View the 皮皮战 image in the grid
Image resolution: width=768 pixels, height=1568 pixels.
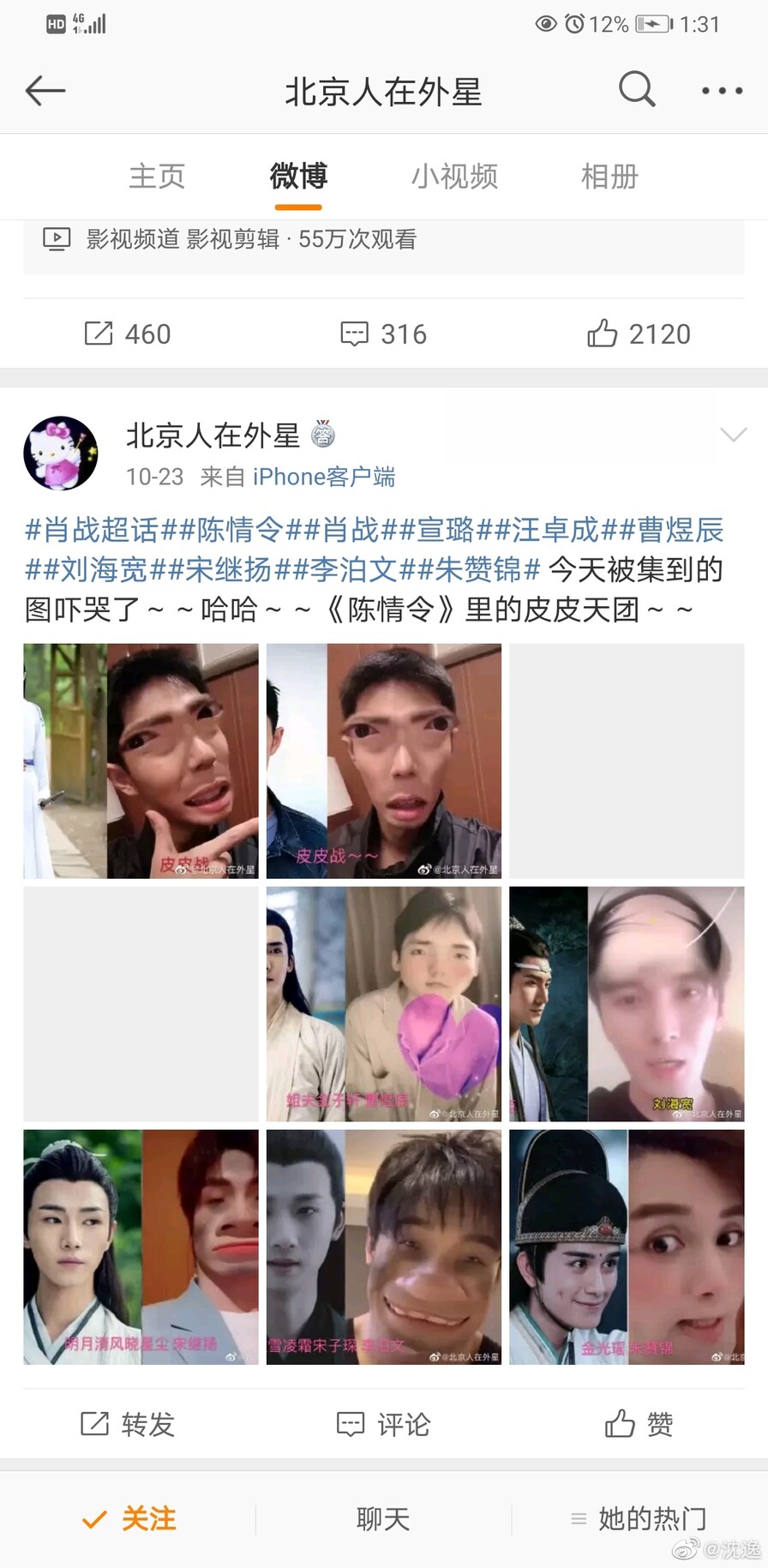(141, 760)
